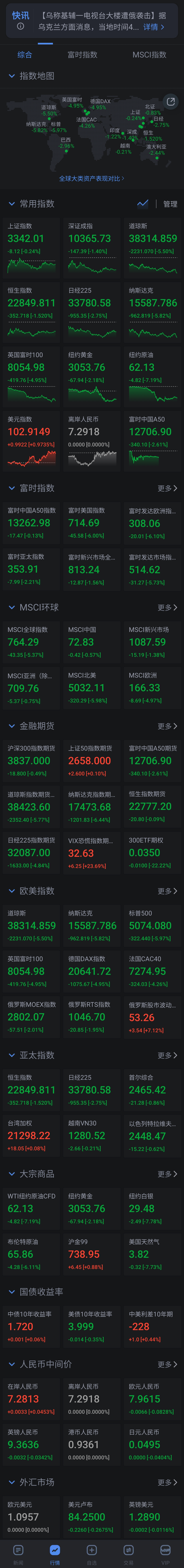Viewport: 184px width, 1568px height.
Task: Switch to the MSCI指数 tab
Action: [x=149, y=55]
